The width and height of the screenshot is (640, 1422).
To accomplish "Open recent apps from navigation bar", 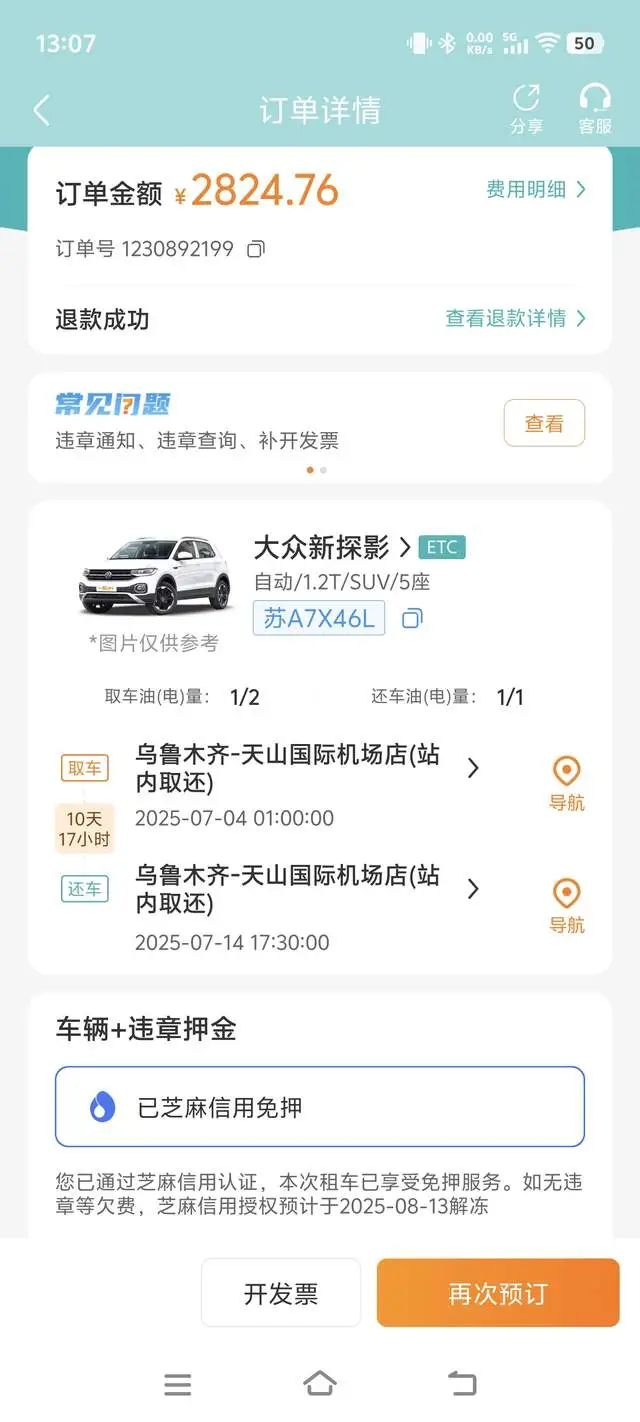I will [178, 1384].
